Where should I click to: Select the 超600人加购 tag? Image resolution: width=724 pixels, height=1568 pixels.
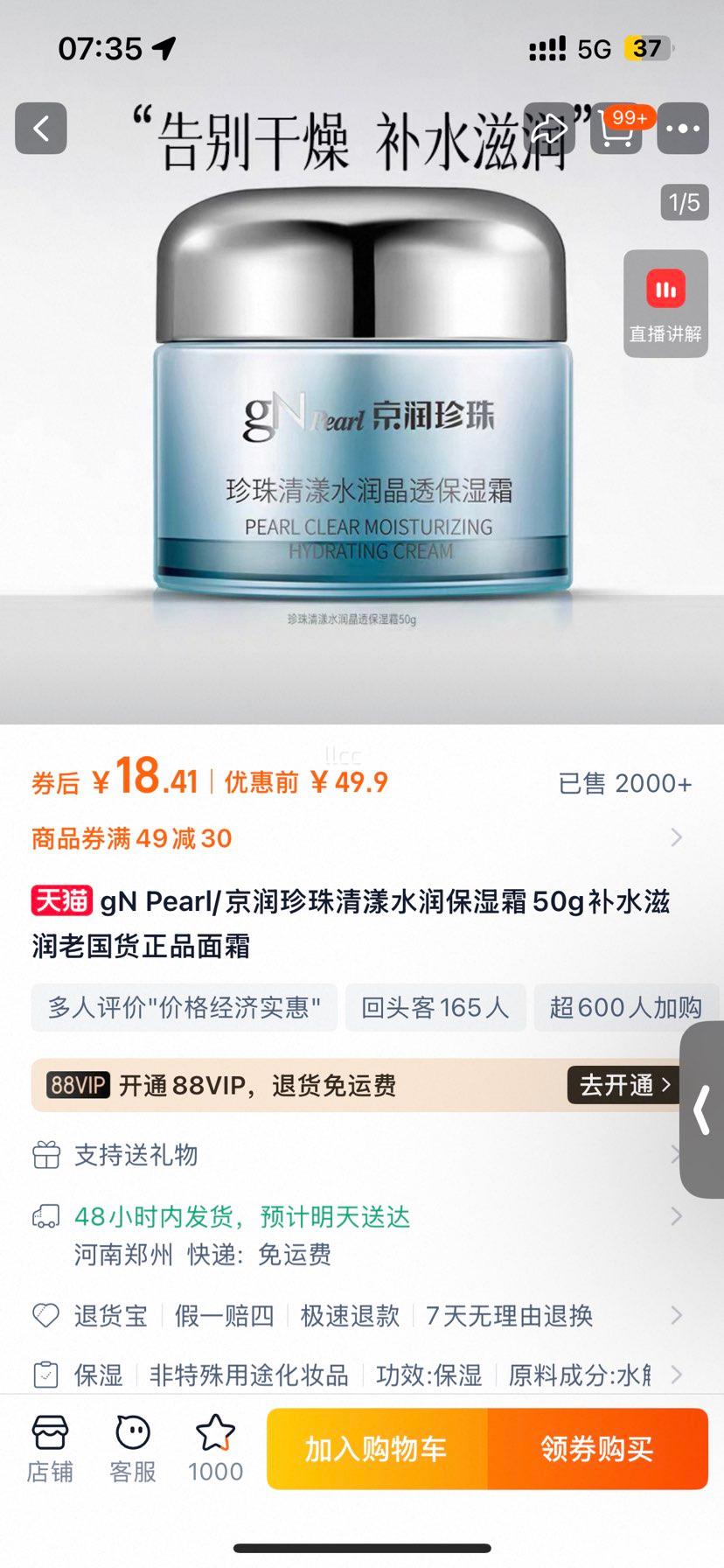[x=627, y=1007]
